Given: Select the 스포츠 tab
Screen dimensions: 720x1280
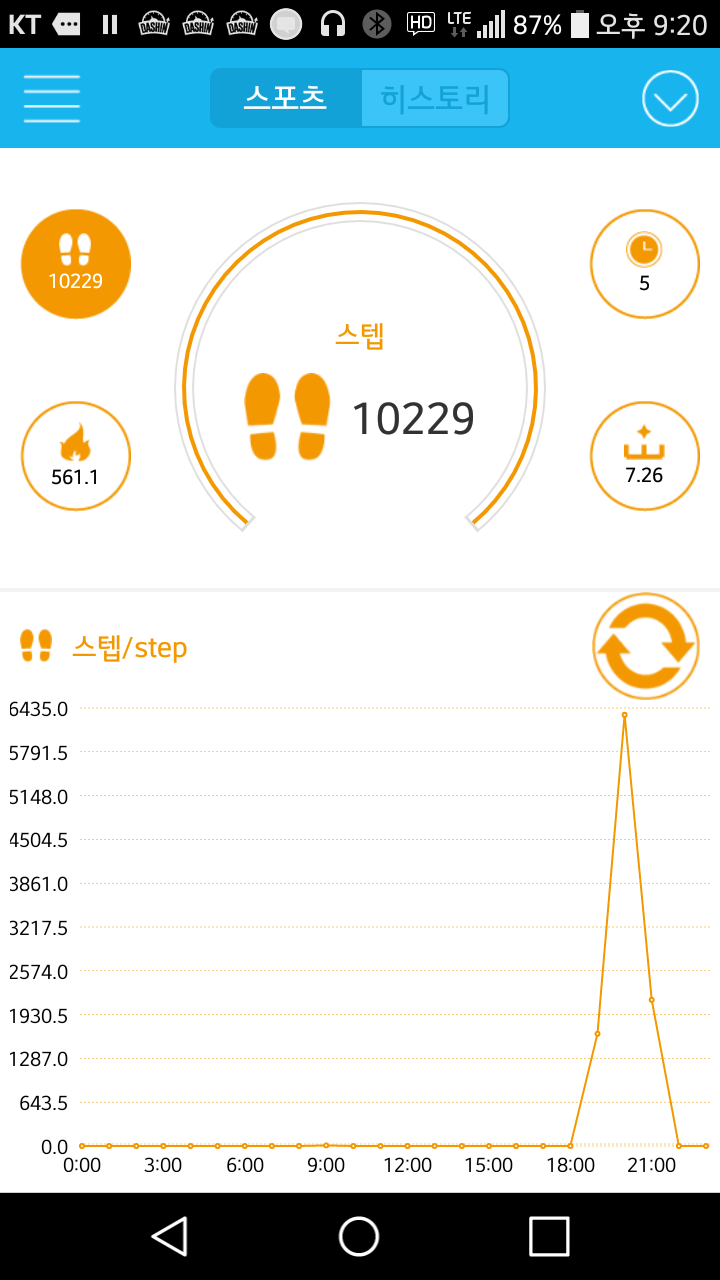Looking at the screenshot, I should 286,98.
